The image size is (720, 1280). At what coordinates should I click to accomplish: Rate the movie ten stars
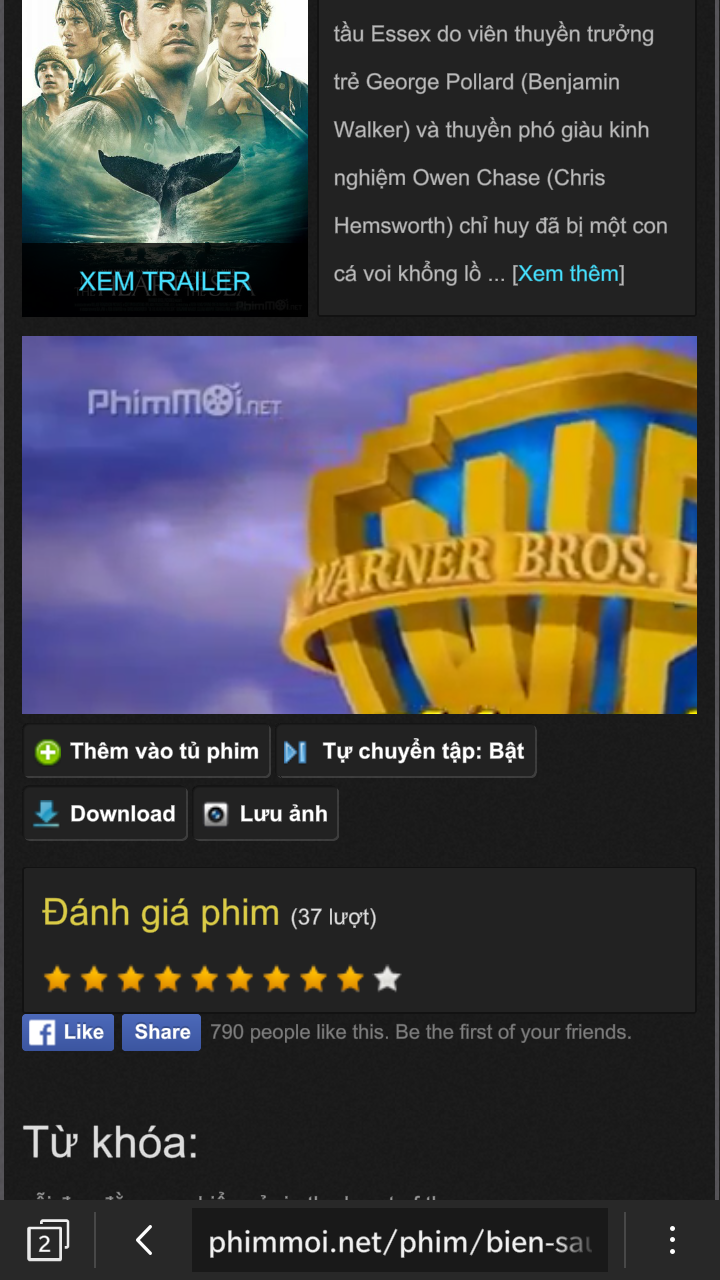click(387, 979)
